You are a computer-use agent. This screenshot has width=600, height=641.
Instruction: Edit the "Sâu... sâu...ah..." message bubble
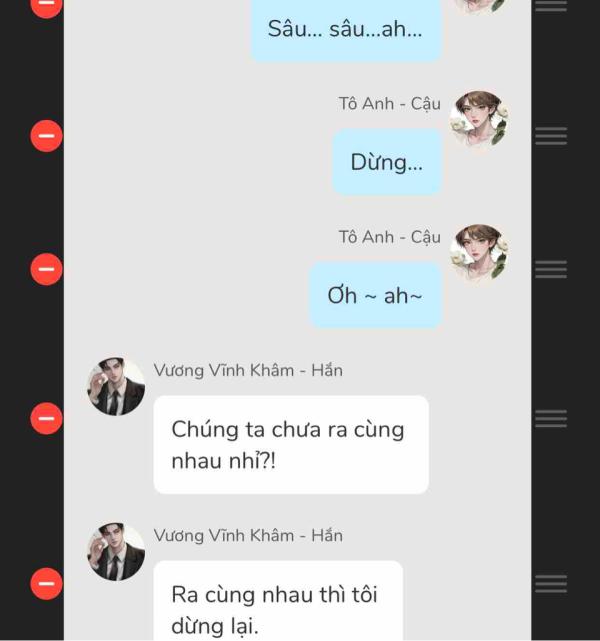[x=345, y=30]
